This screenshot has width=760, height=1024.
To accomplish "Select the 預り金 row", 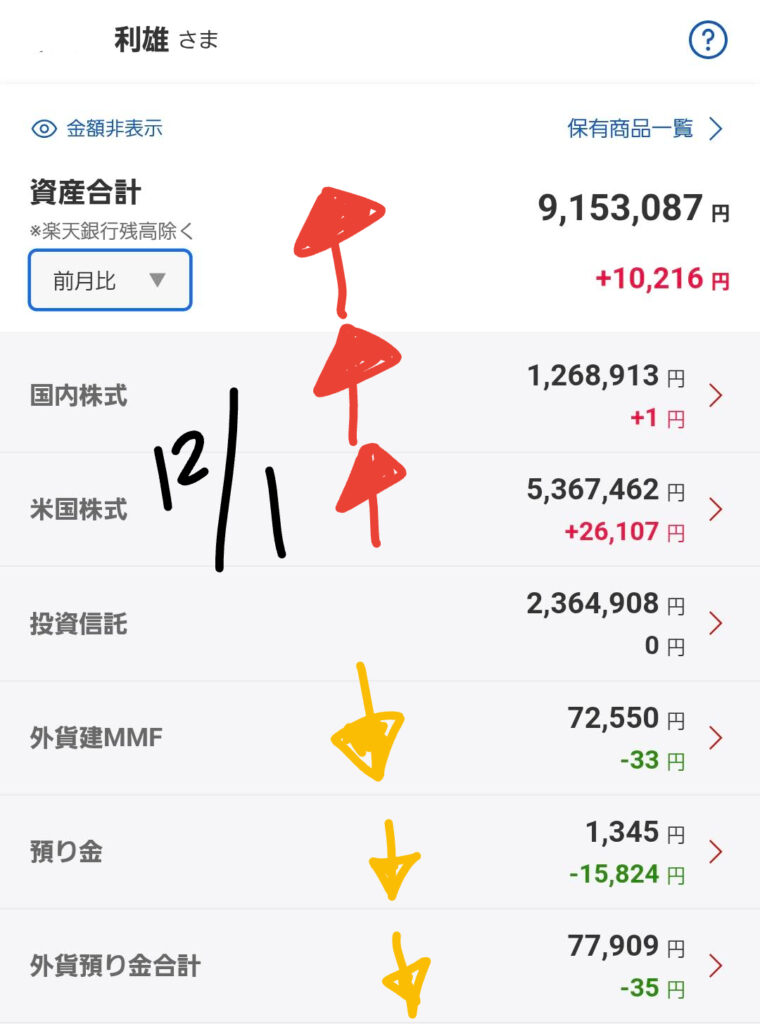I will pos(380,852).
